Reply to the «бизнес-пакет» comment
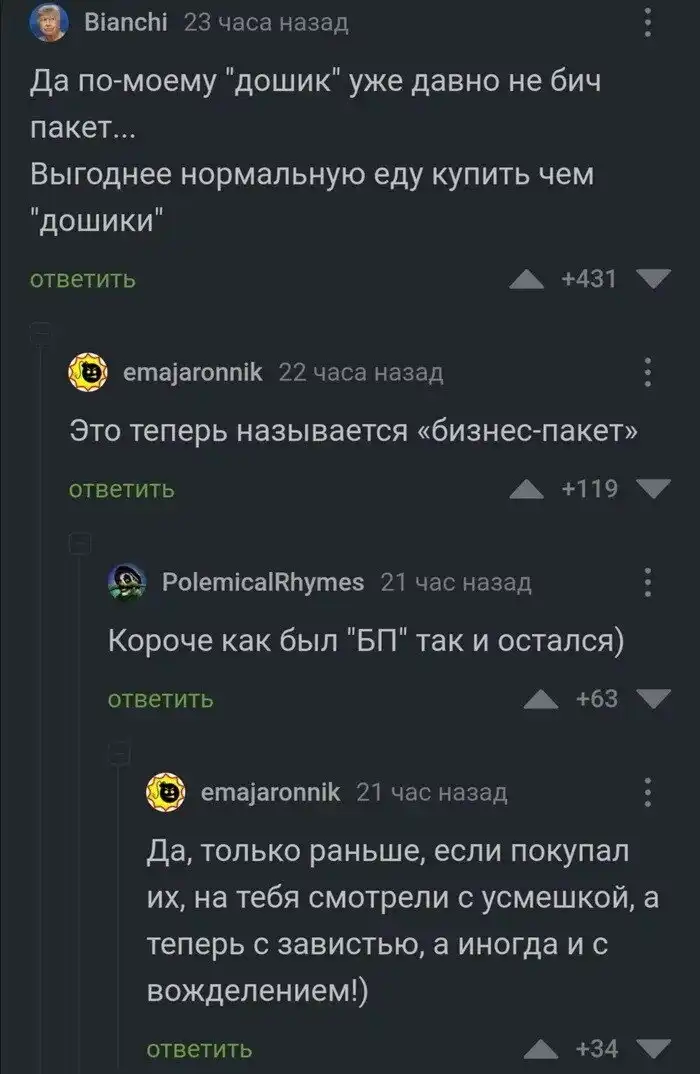This screenshot has width=700, height=1074. point(121,489)
